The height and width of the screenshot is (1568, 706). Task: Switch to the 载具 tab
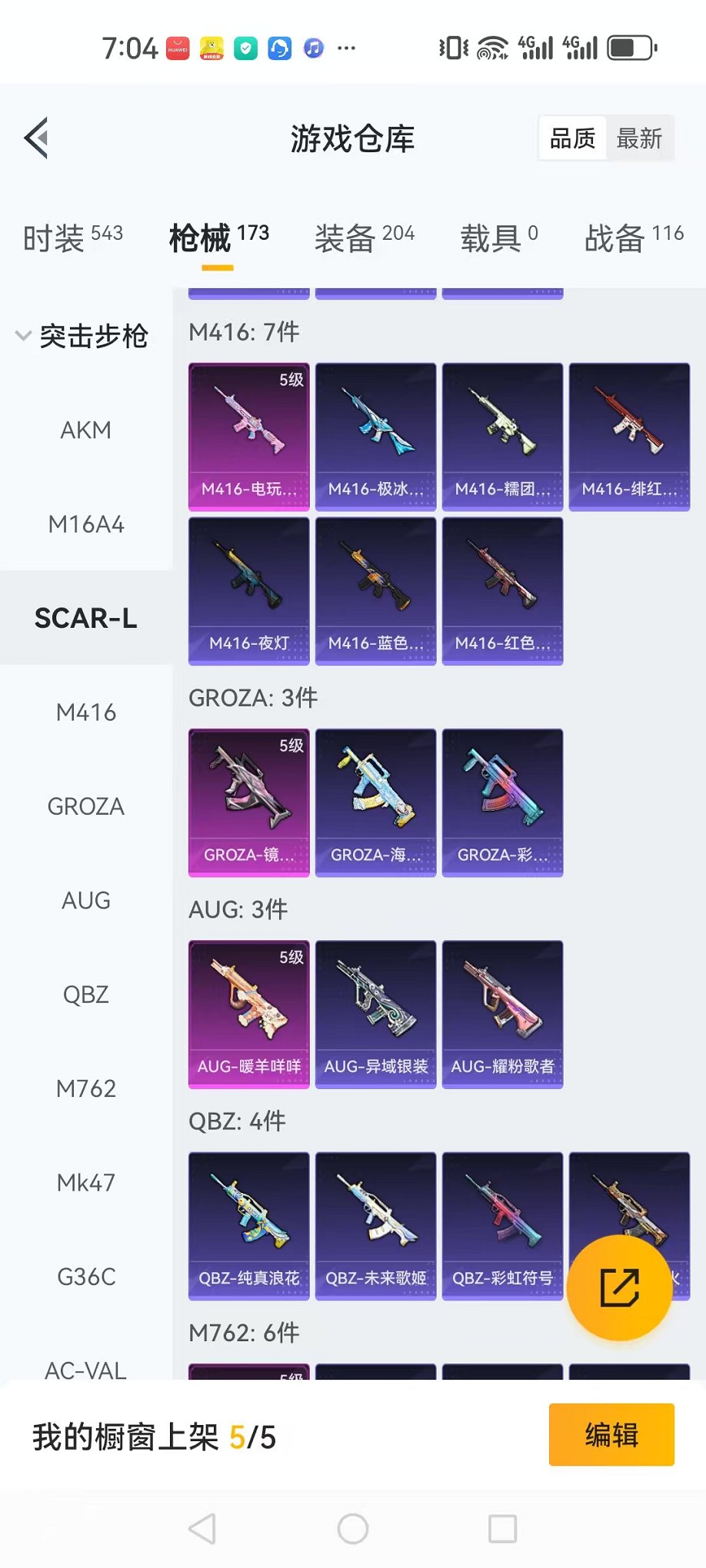498,238
